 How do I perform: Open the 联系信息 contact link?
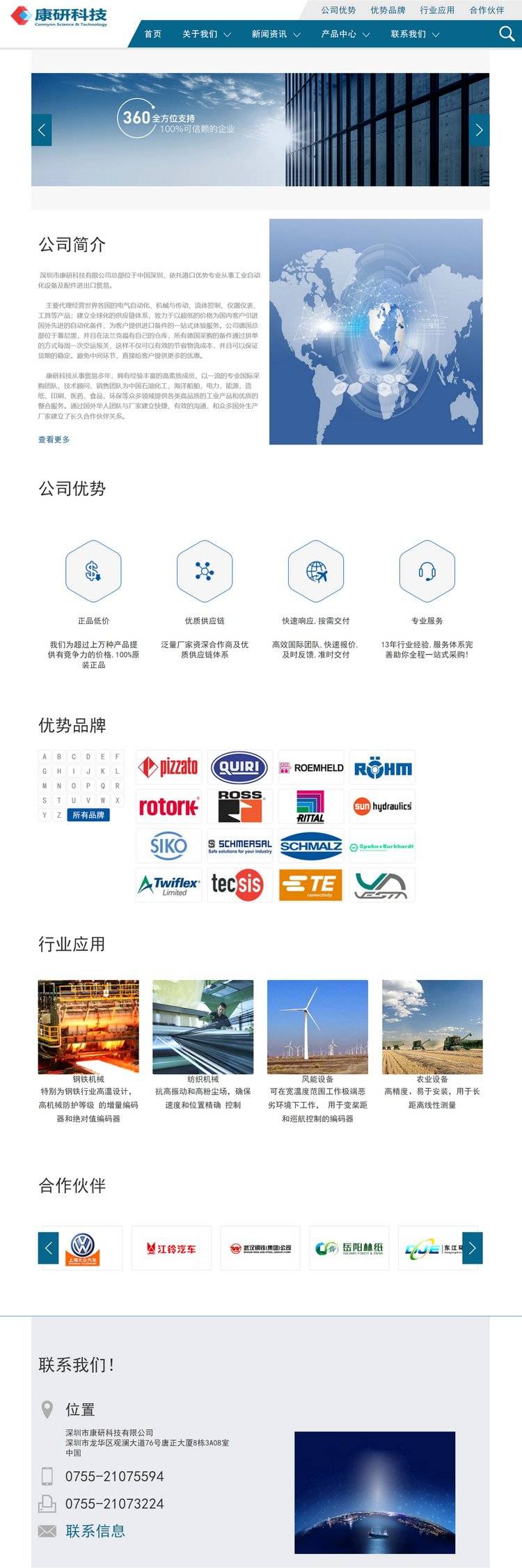pyautogui.click(x=95, y=1531)
